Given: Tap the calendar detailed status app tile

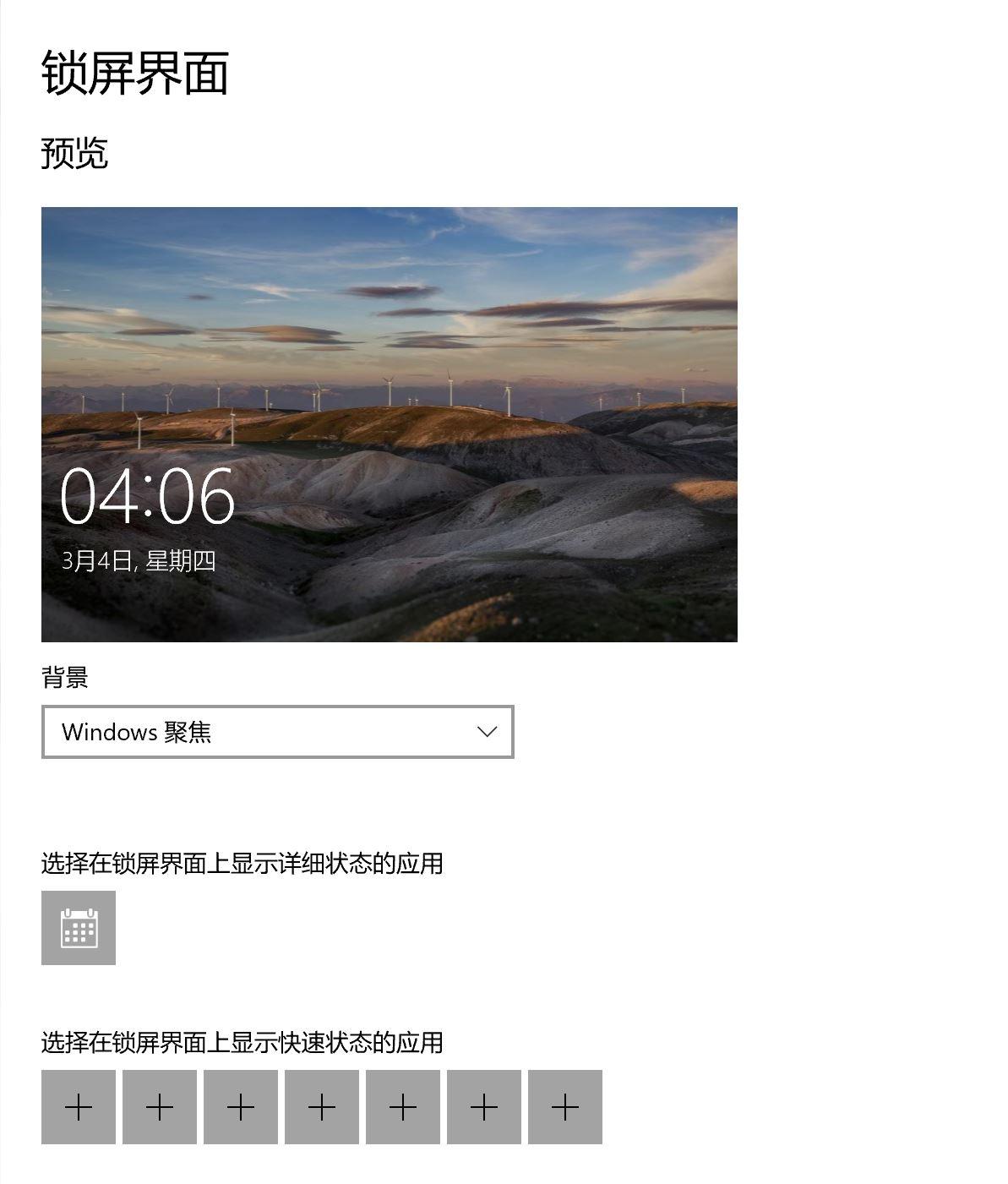Looking at the screenshot, I should point(79,928).
